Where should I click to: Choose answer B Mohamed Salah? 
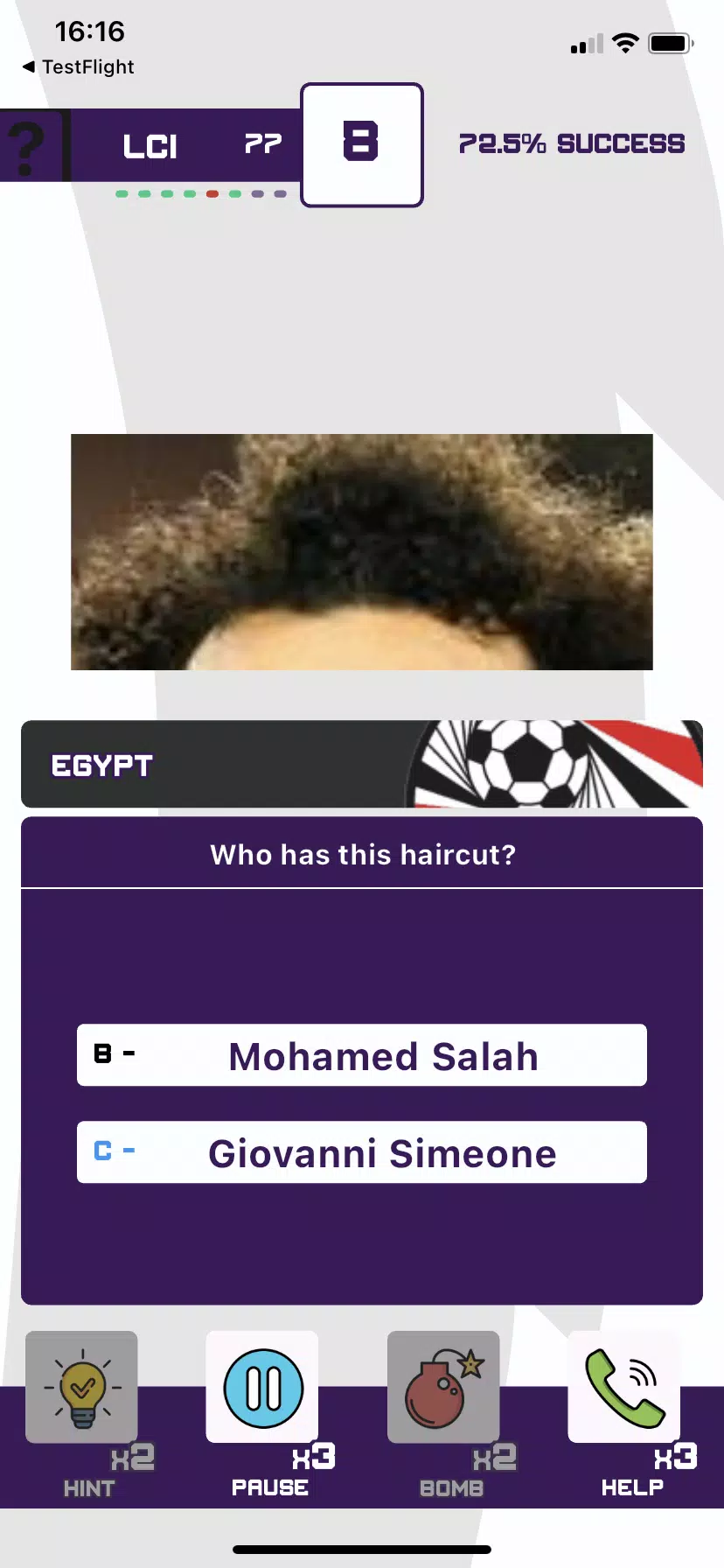click(x=362, y=1055)
